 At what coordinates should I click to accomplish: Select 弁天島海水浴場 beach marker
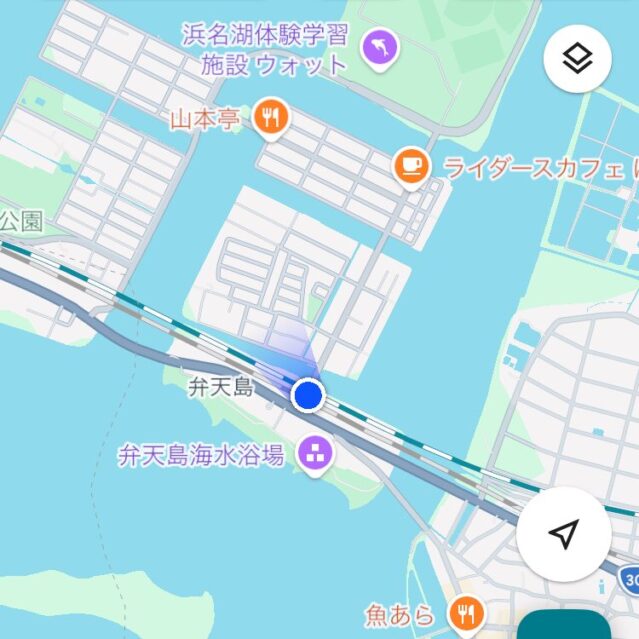(317, 455)
